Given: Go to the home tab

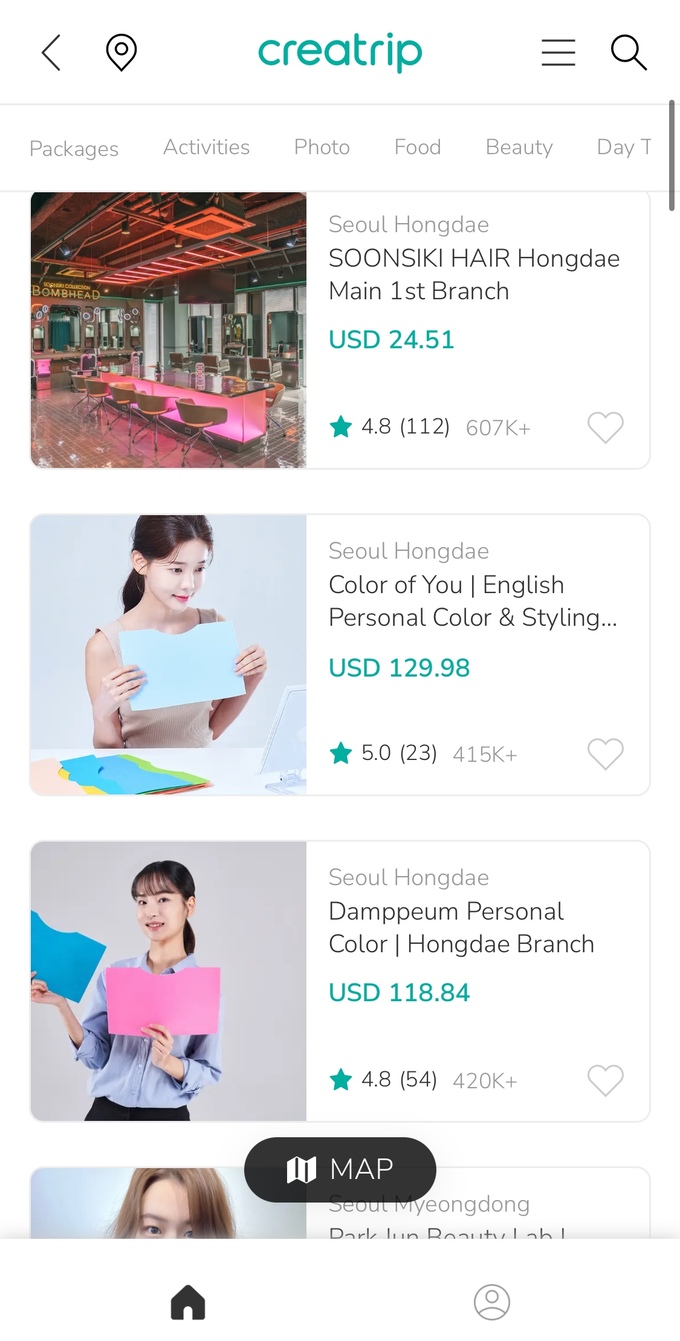Looking at the screenshot, I should pos(188,1302).
